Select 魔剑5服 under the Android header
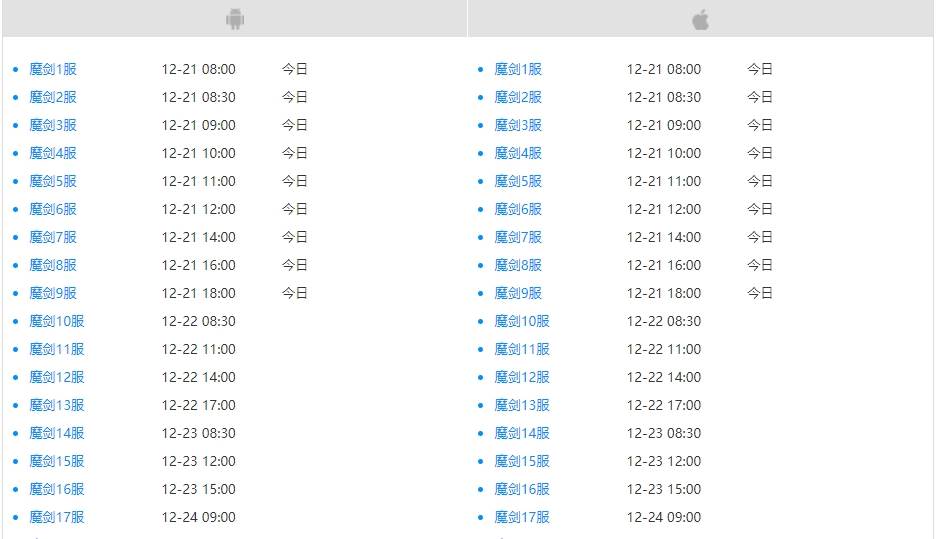 [53, 181]
